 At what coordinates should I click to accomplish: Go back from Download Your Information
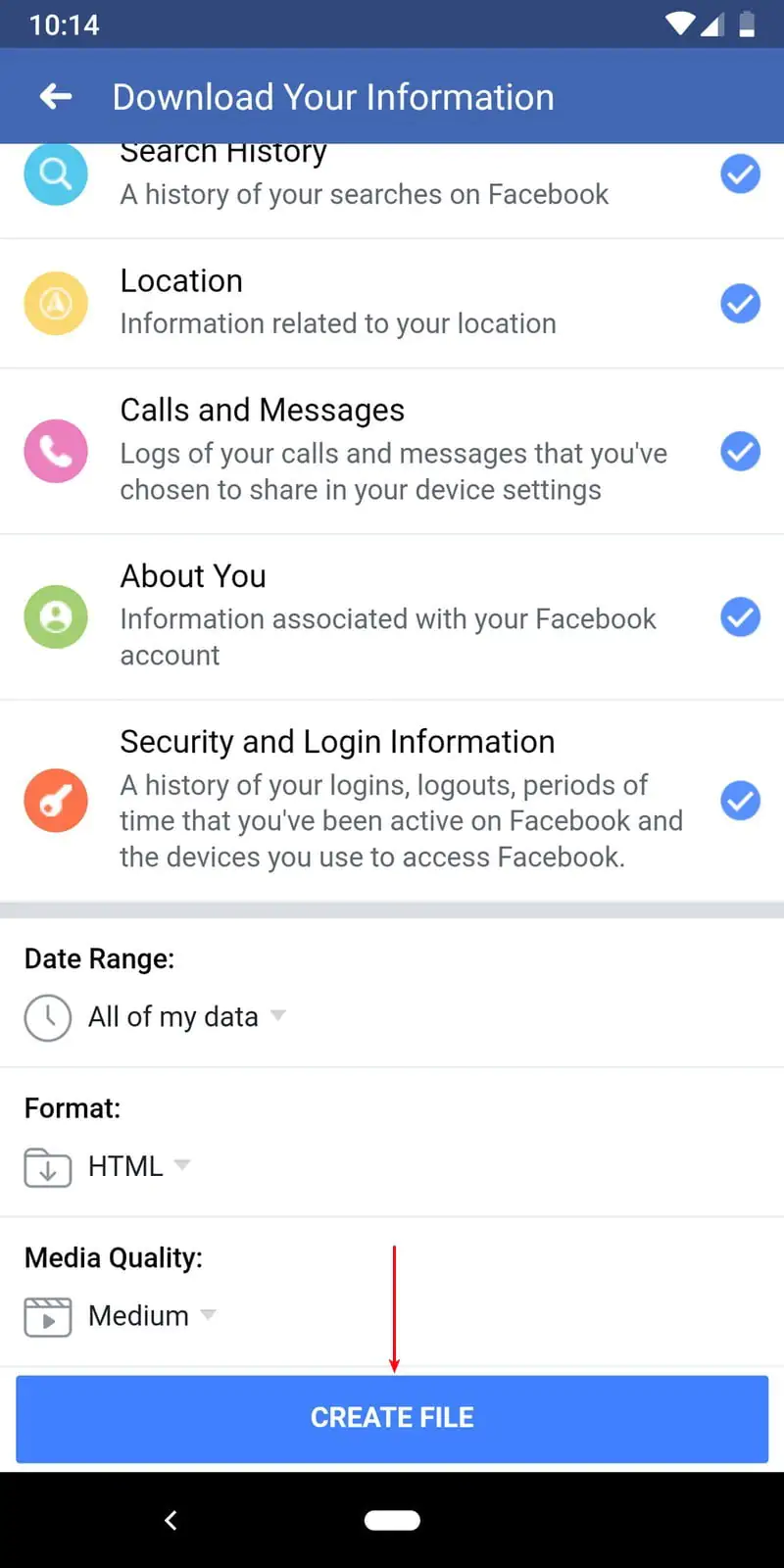(56, 96)
